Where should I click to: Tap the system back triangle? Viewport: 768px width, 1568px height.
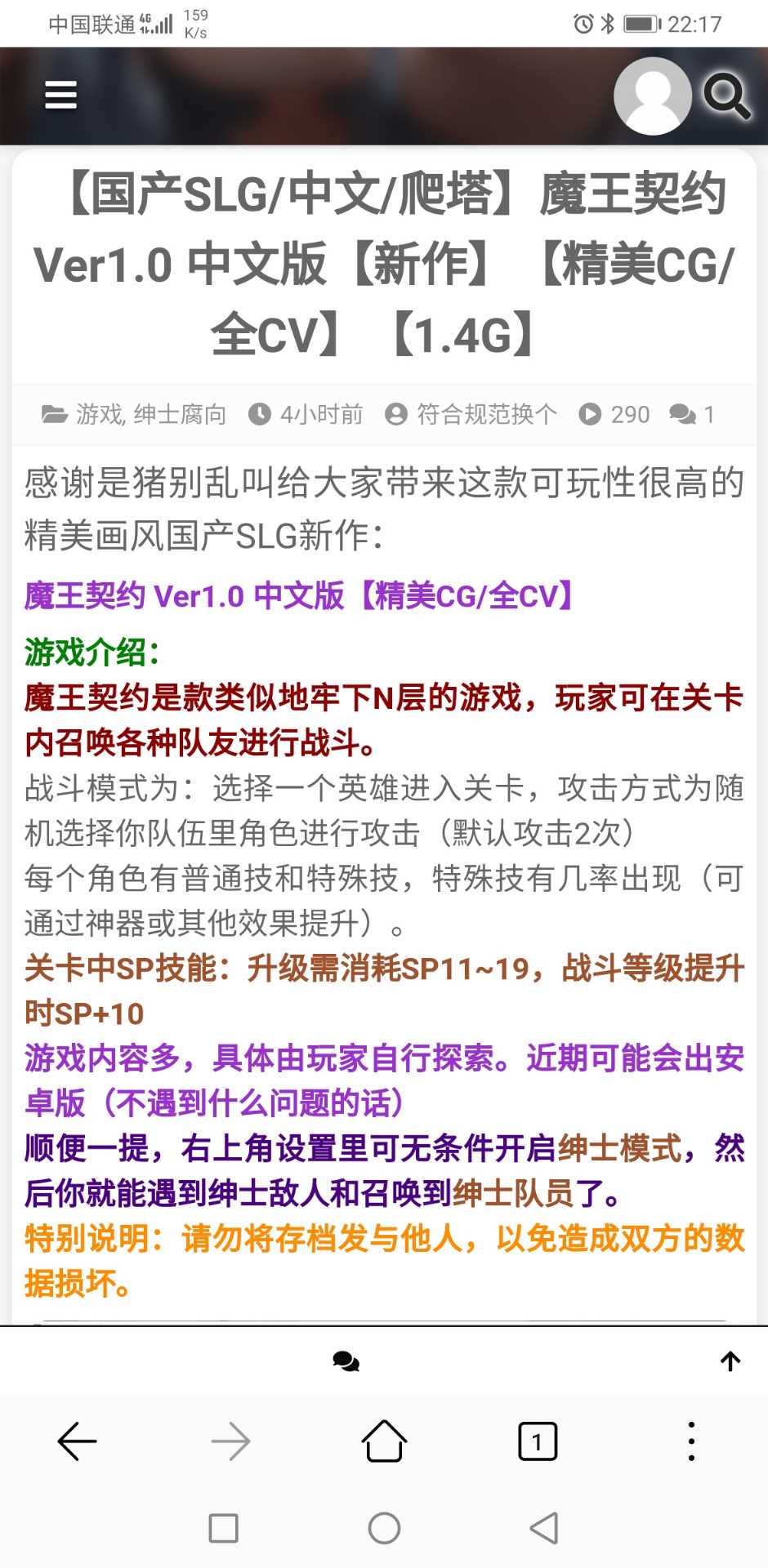pyautogui.click(x=544, y=1528)
